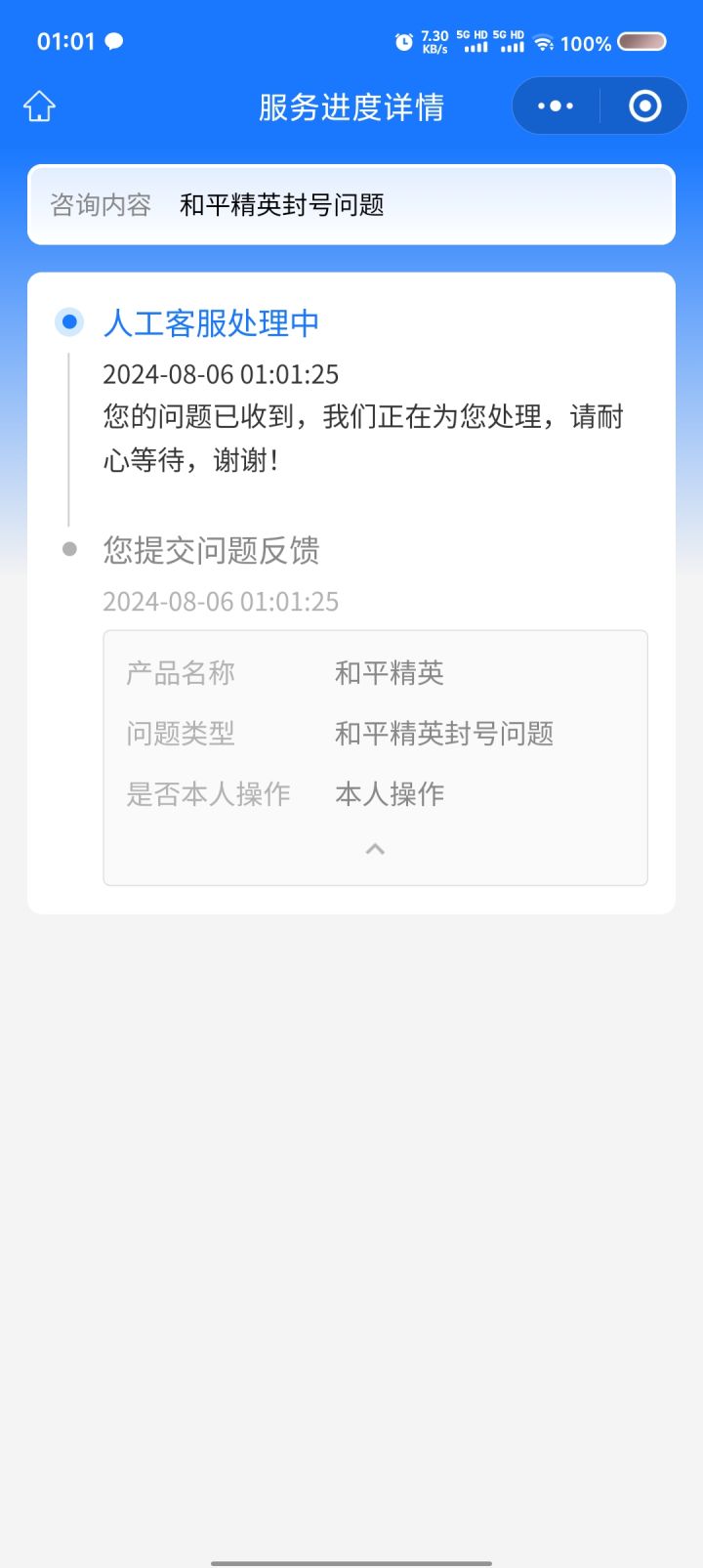The width and height of the screenshot is (703, 1568).
Task: Tap the circular exit button in the capsule
Action: pyautogui.click(x=644, y=106)
